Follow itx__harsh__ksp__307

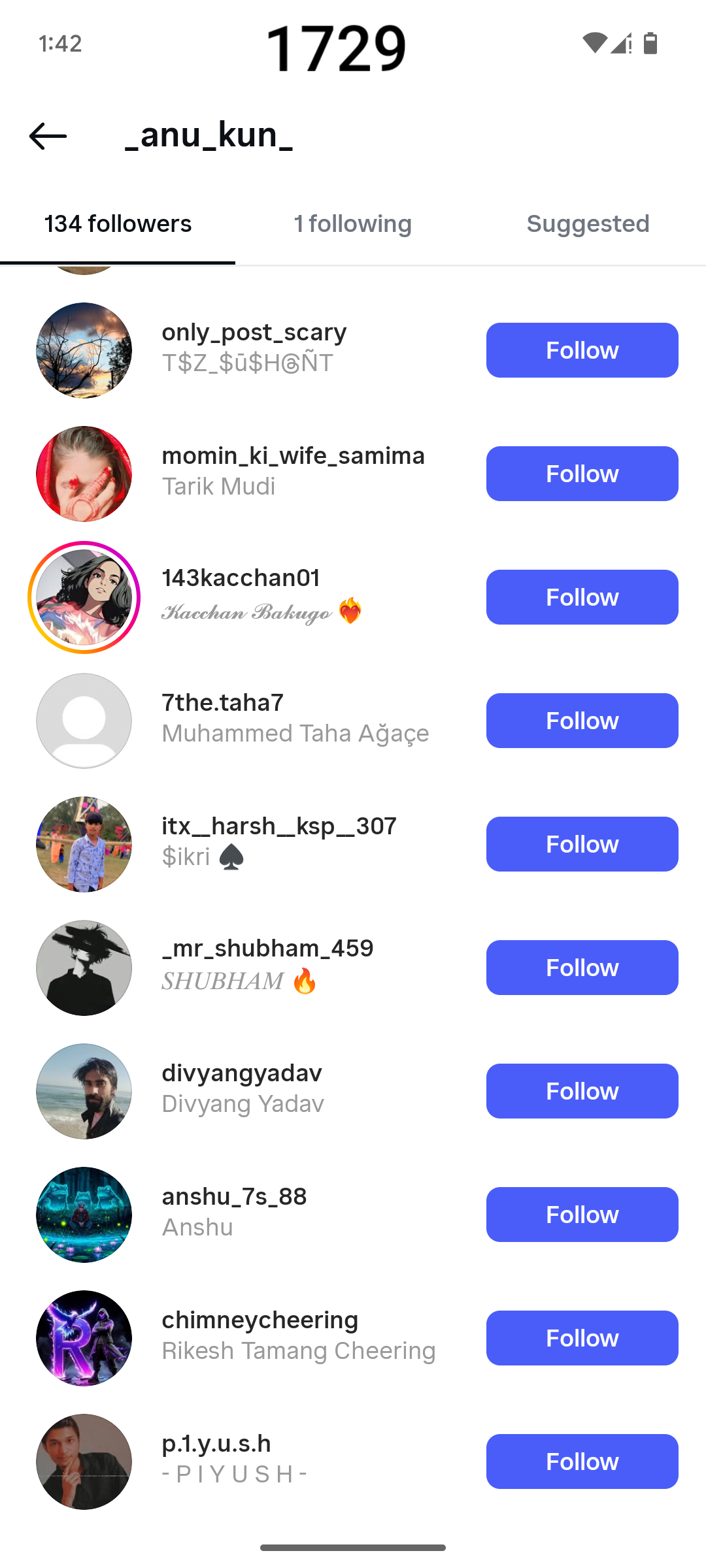click(582, 844)
